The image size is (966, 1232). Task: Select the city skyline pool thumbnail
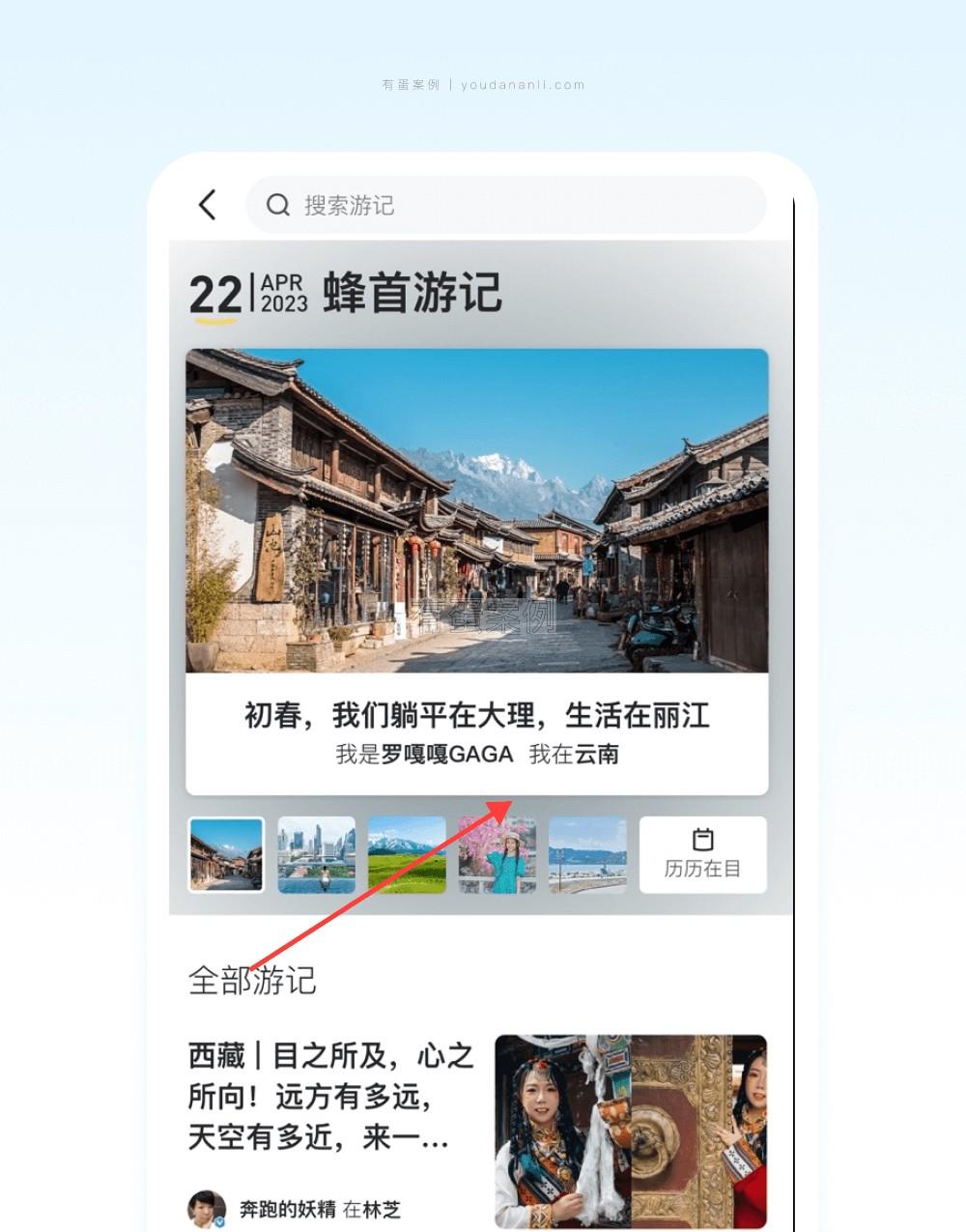[317, 854]
